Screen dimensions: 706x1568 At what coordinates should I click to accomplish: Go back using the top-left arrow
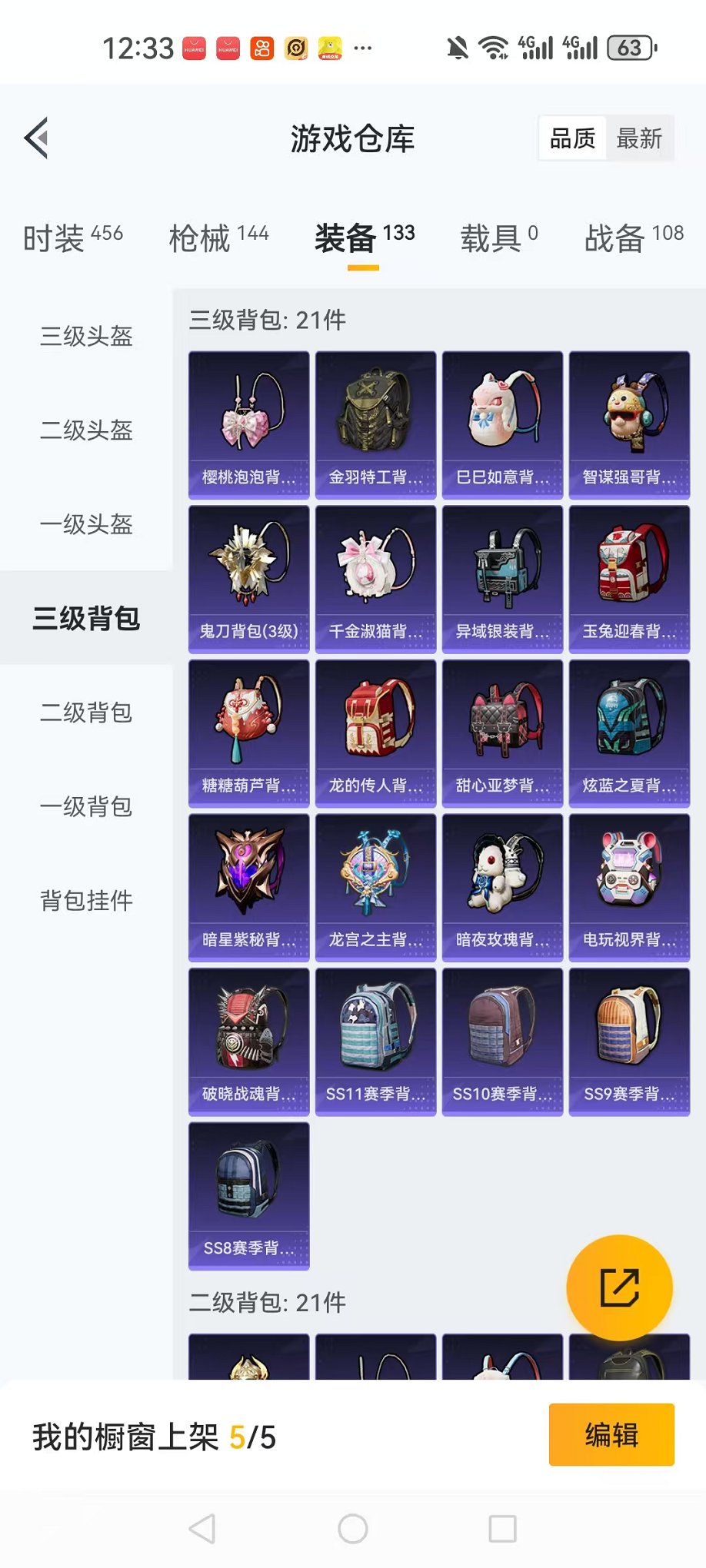pyautogui.click(x=36, y=138)
